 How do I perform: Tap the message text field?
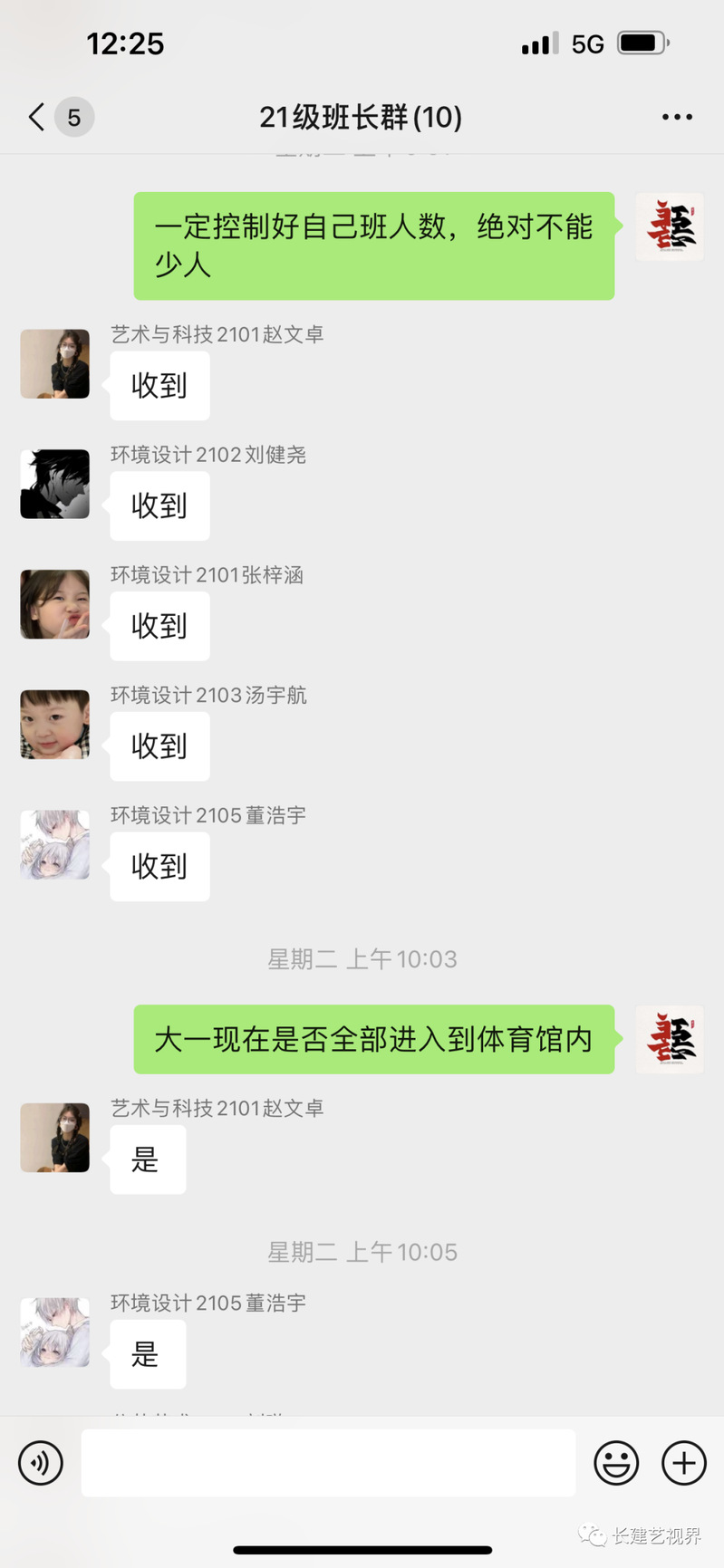(328, 1462)
